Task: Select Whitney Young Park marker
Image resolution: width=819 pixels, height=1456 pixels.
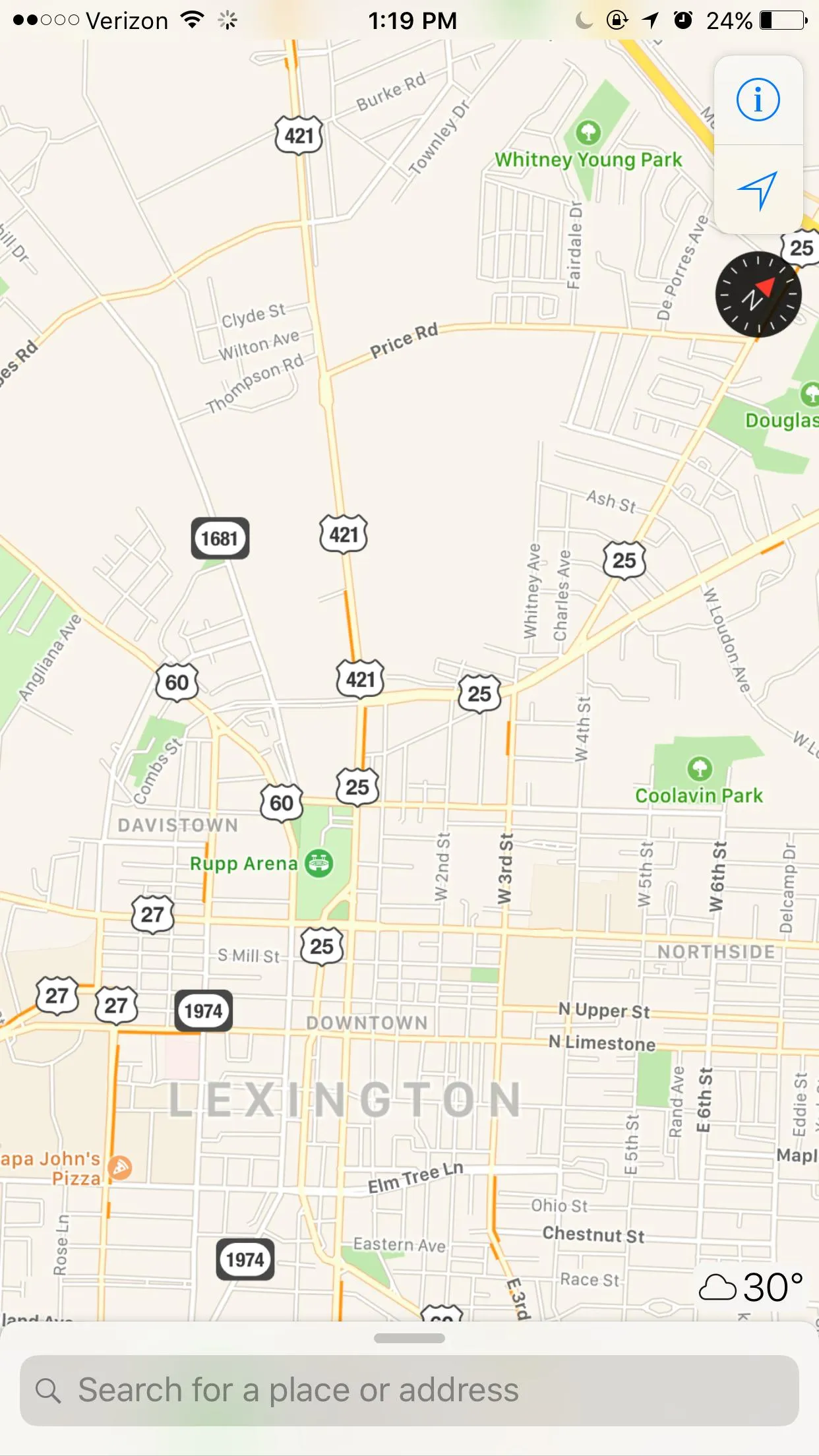Action: [588, 133]
